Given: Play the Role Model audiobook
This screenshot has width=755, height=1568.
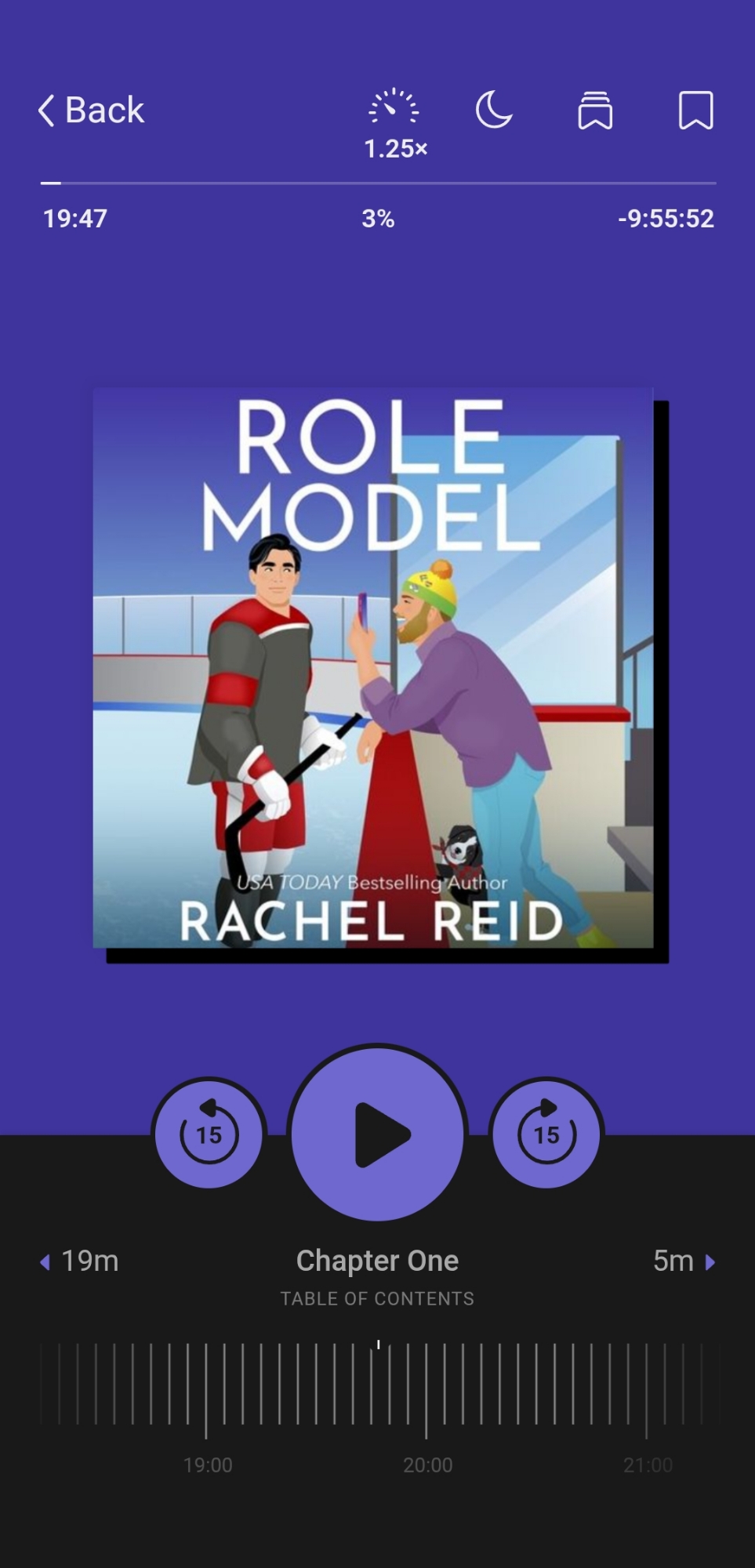Looking at the screenshot, I should click(x=377, y=1134).
